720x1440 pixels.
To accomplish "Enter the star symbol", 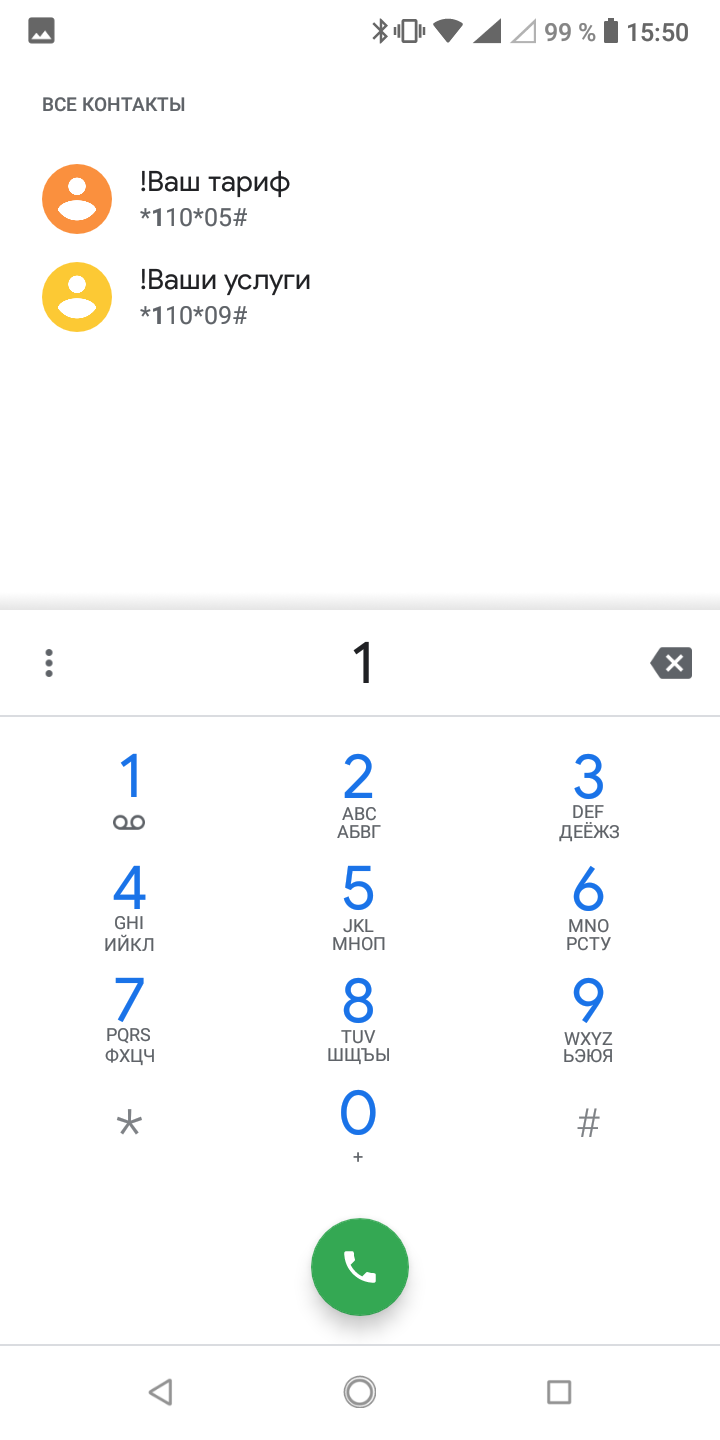I will coord(130,1124).
